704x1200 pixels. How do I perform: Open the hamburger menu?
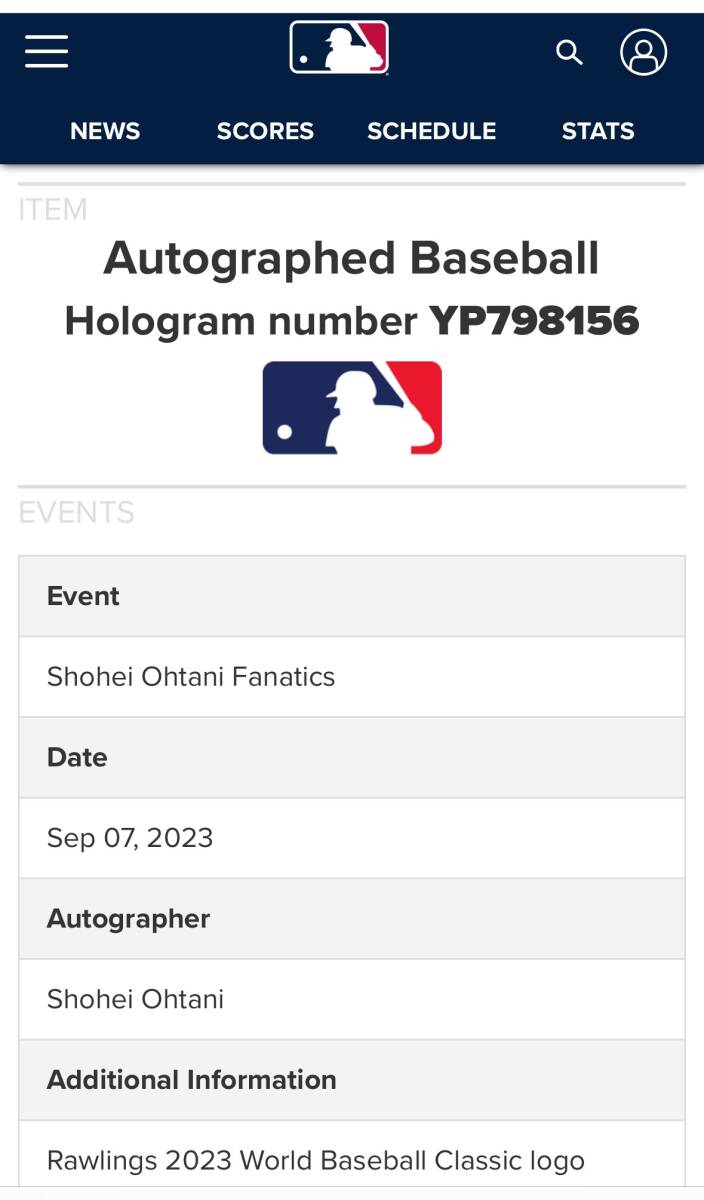pos(47,51)
